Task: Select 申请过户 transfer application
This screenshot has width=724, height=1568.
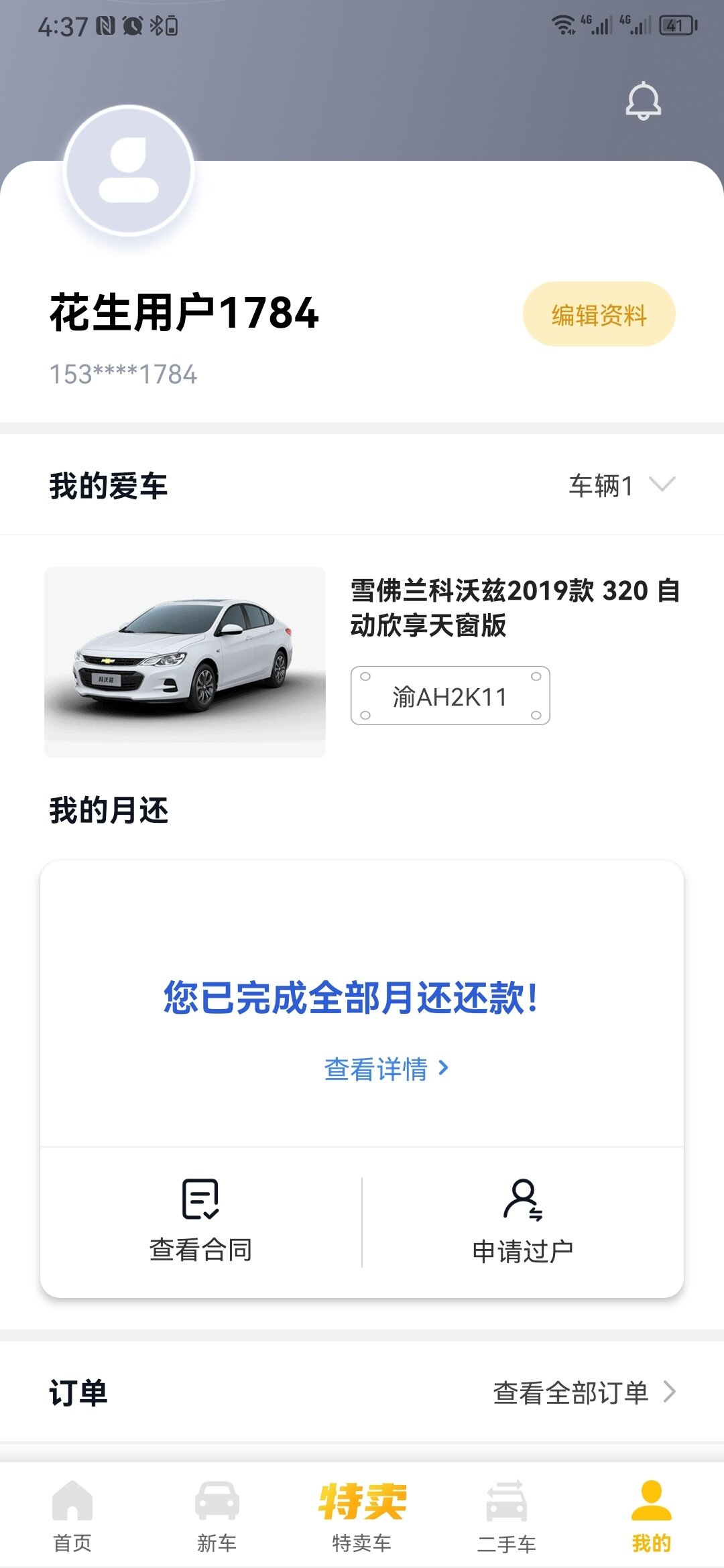Action: click(x=523, y=1221)
